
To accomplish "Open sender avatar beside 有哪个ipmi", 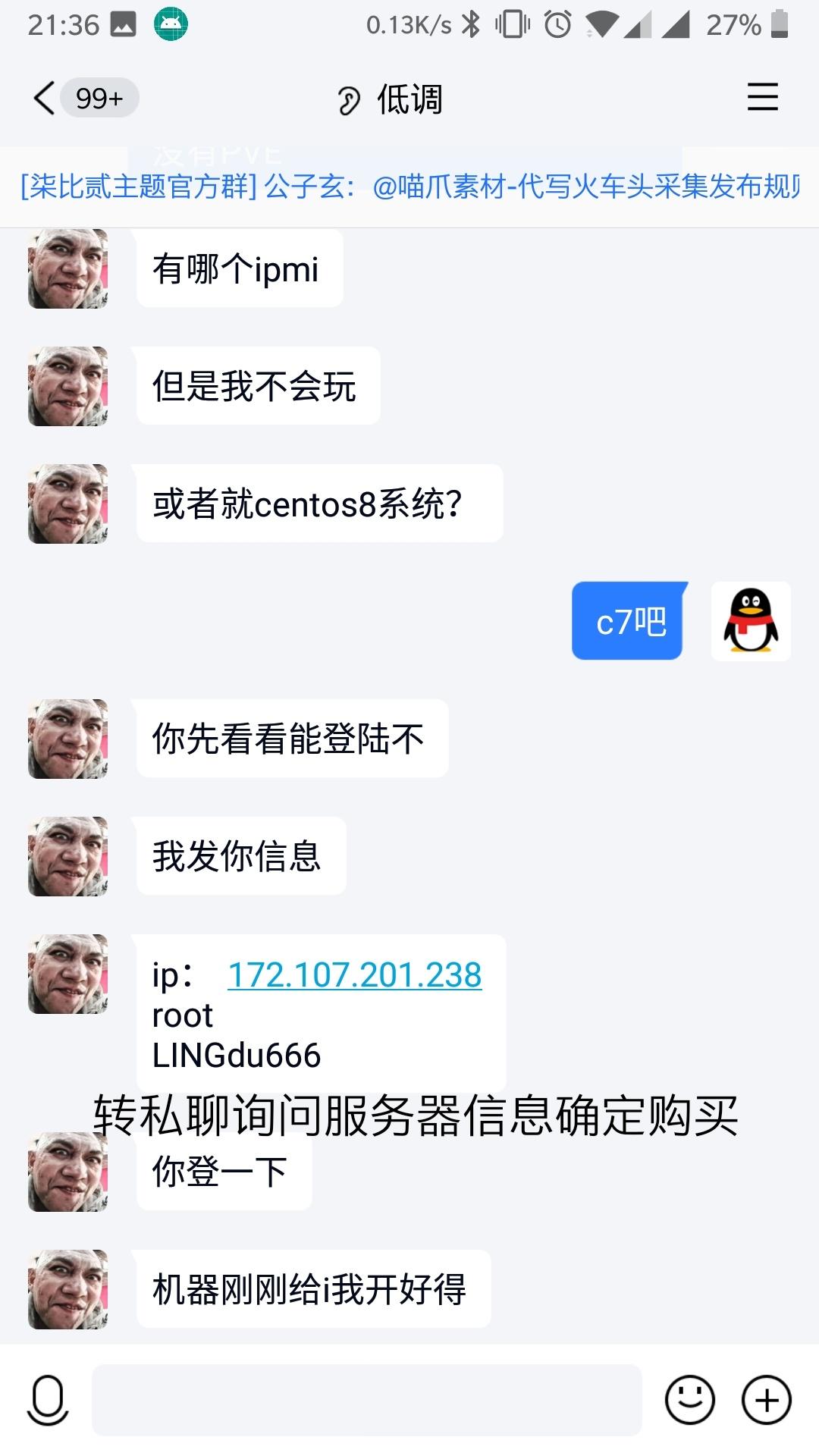I will click(x=67, y=268).
